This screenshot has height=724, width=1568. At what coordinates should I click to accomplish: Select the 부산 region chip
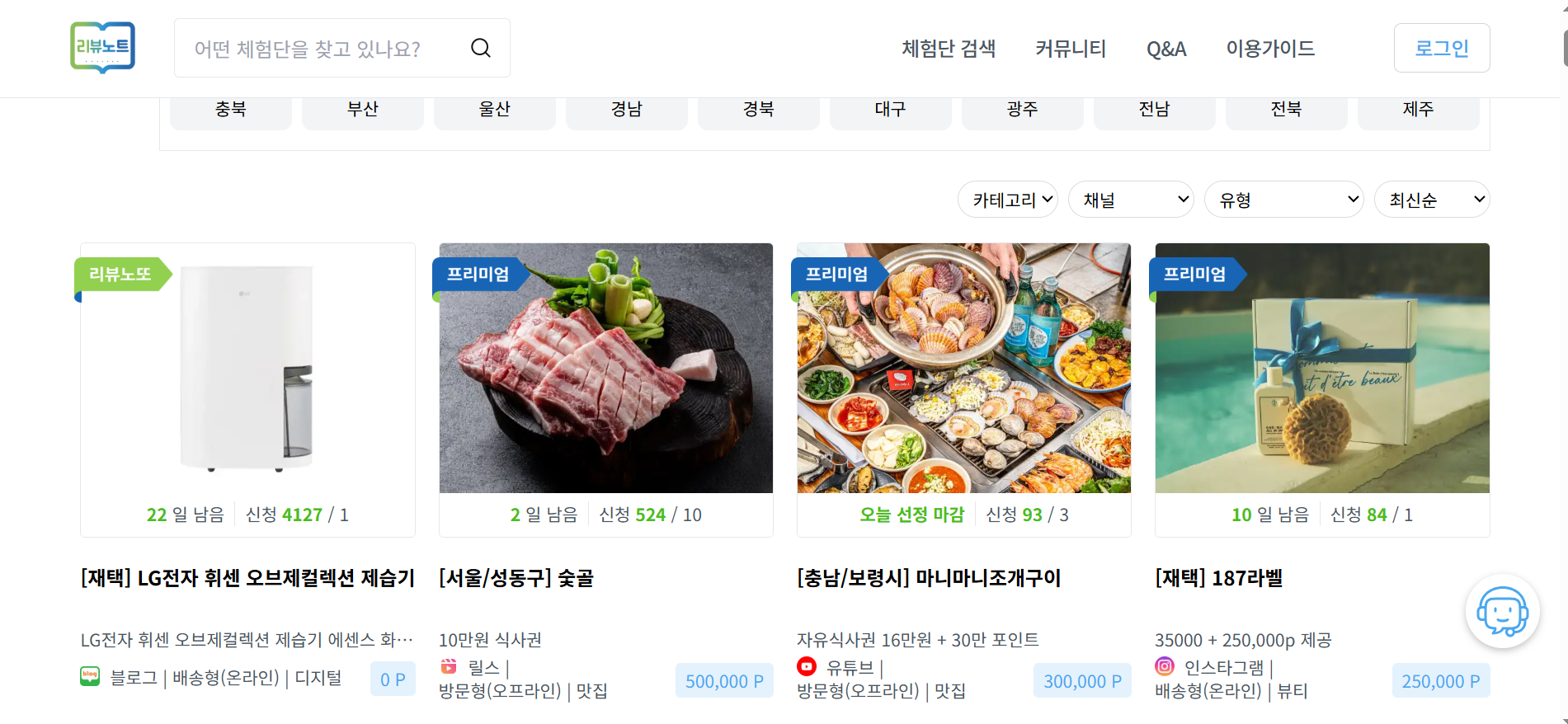362,110
